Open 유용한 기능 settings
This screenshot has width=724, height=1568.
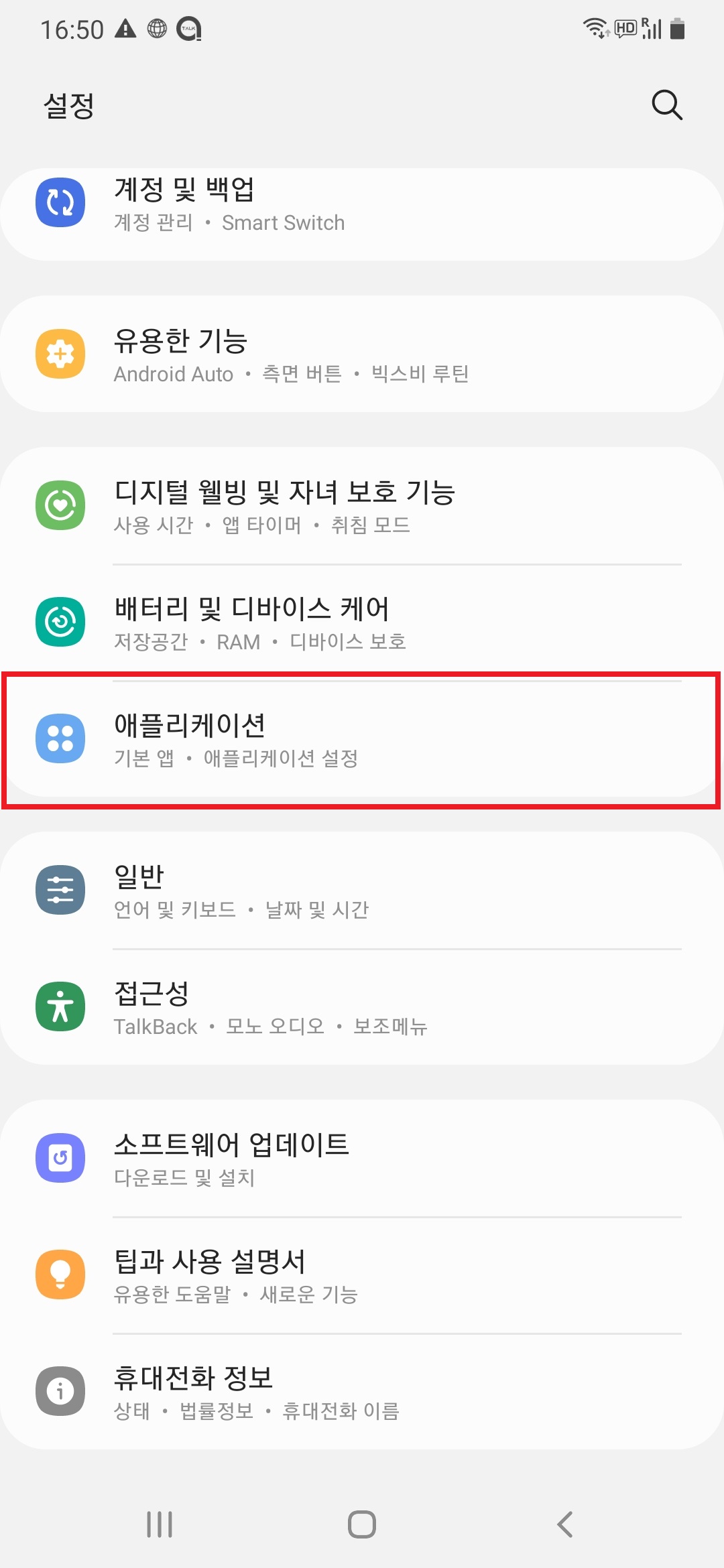[362, 355]
